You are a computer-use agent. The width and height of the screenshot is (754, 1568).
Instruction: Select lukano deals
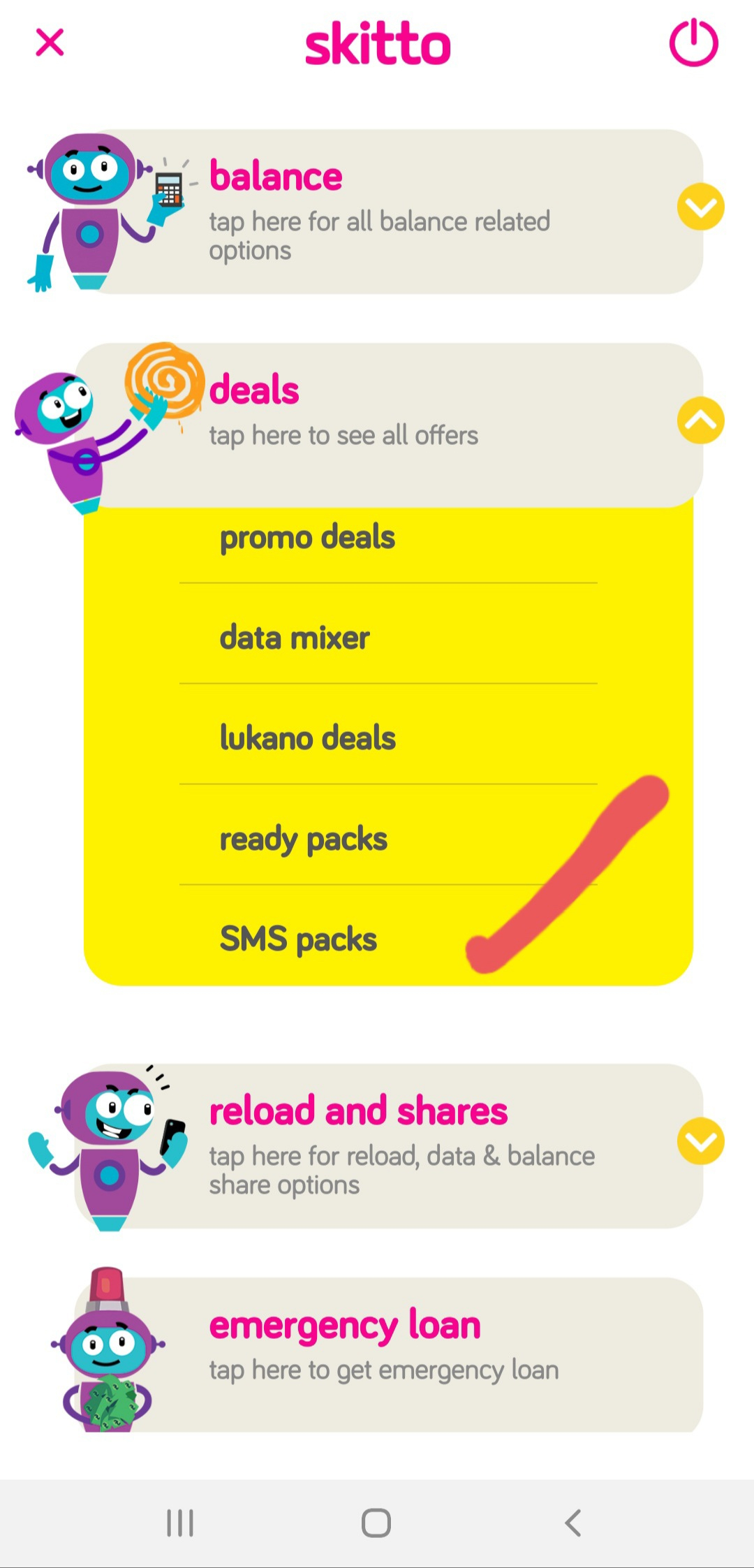click(x=308, y=738)
